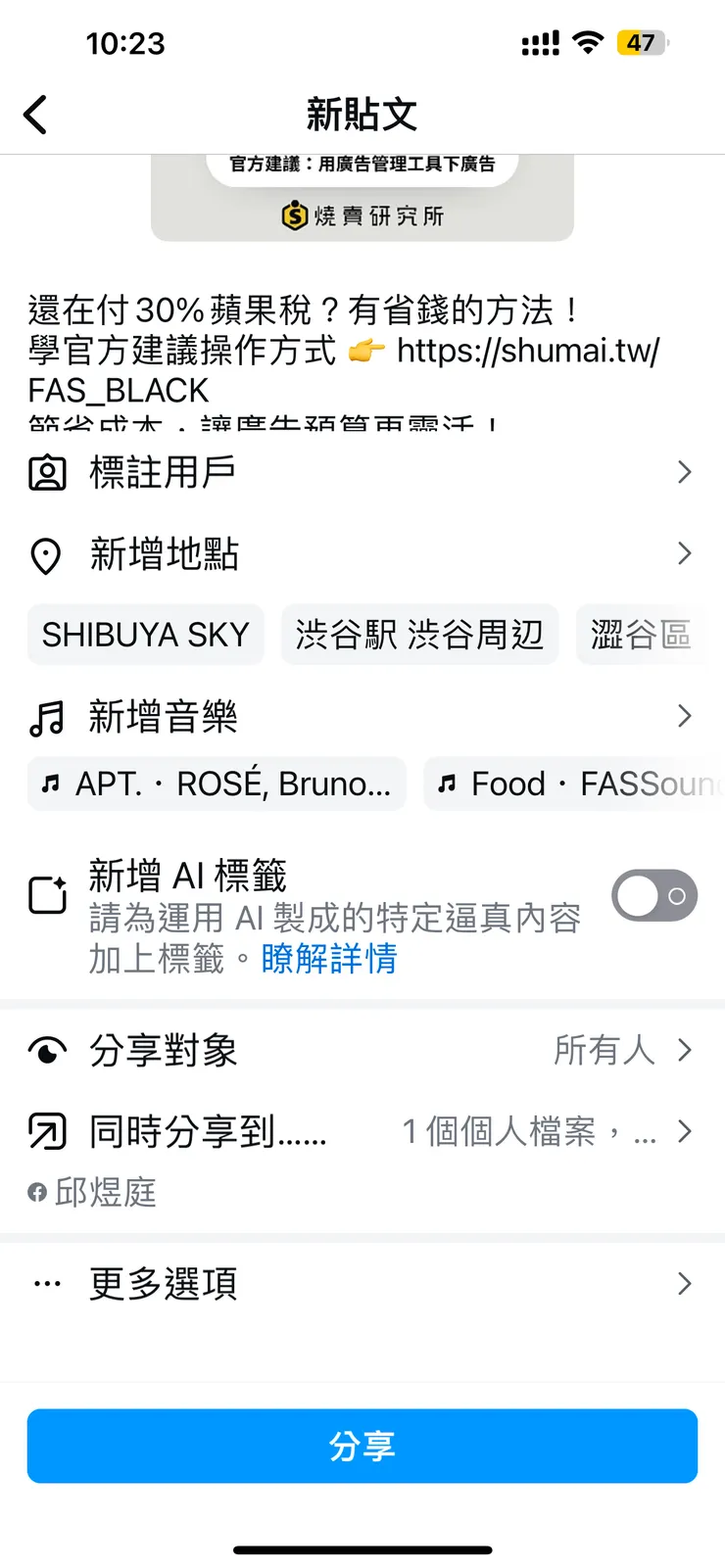Select the 渋谷駅 渋谷周辺 location chip
Screen dimensions: 725x1568
pyautogui.click(x=419, y=635)
